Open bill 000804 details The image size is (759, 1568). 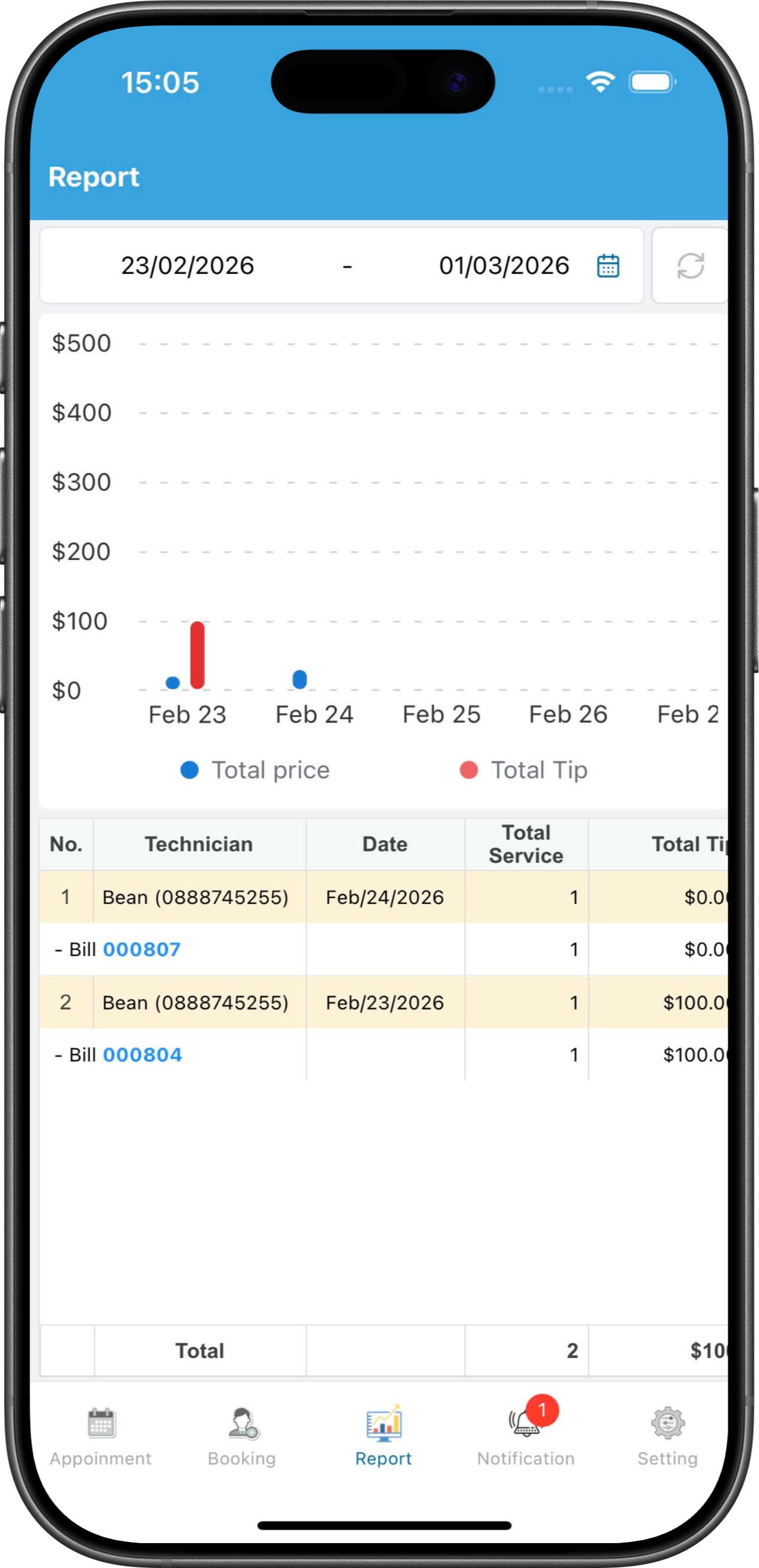[x=142, y=1055]
